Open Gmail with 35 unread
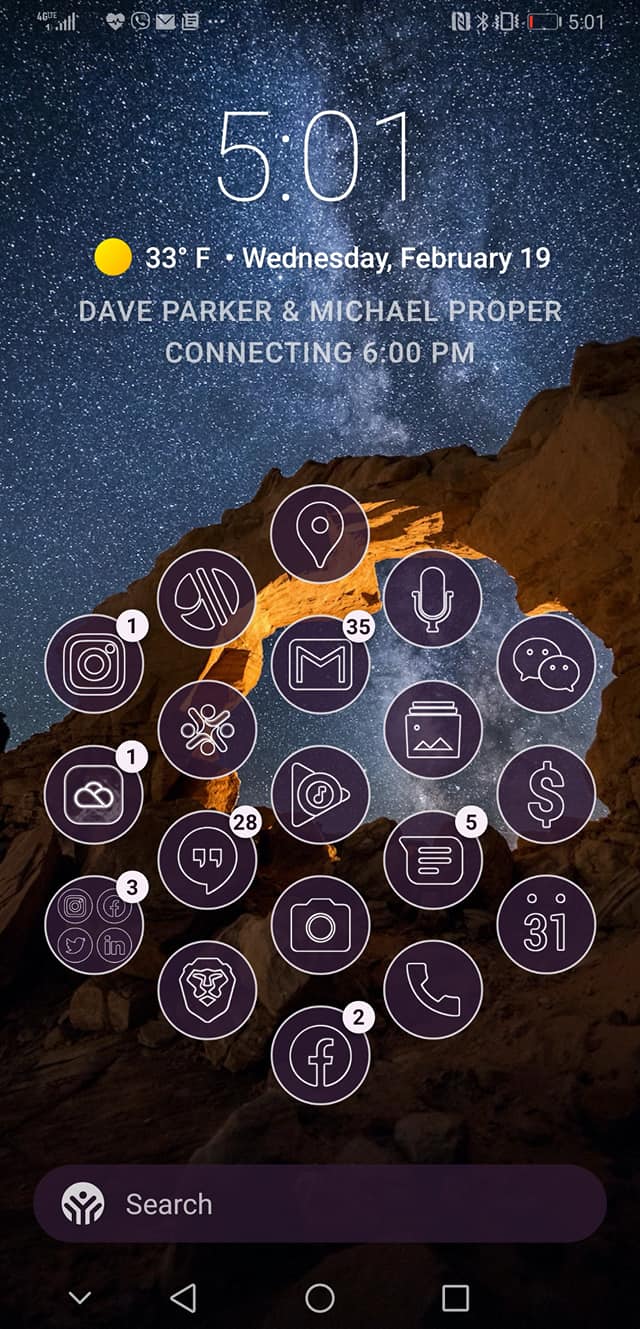This screenshot has height=1329, width=640. coord(320,664)
